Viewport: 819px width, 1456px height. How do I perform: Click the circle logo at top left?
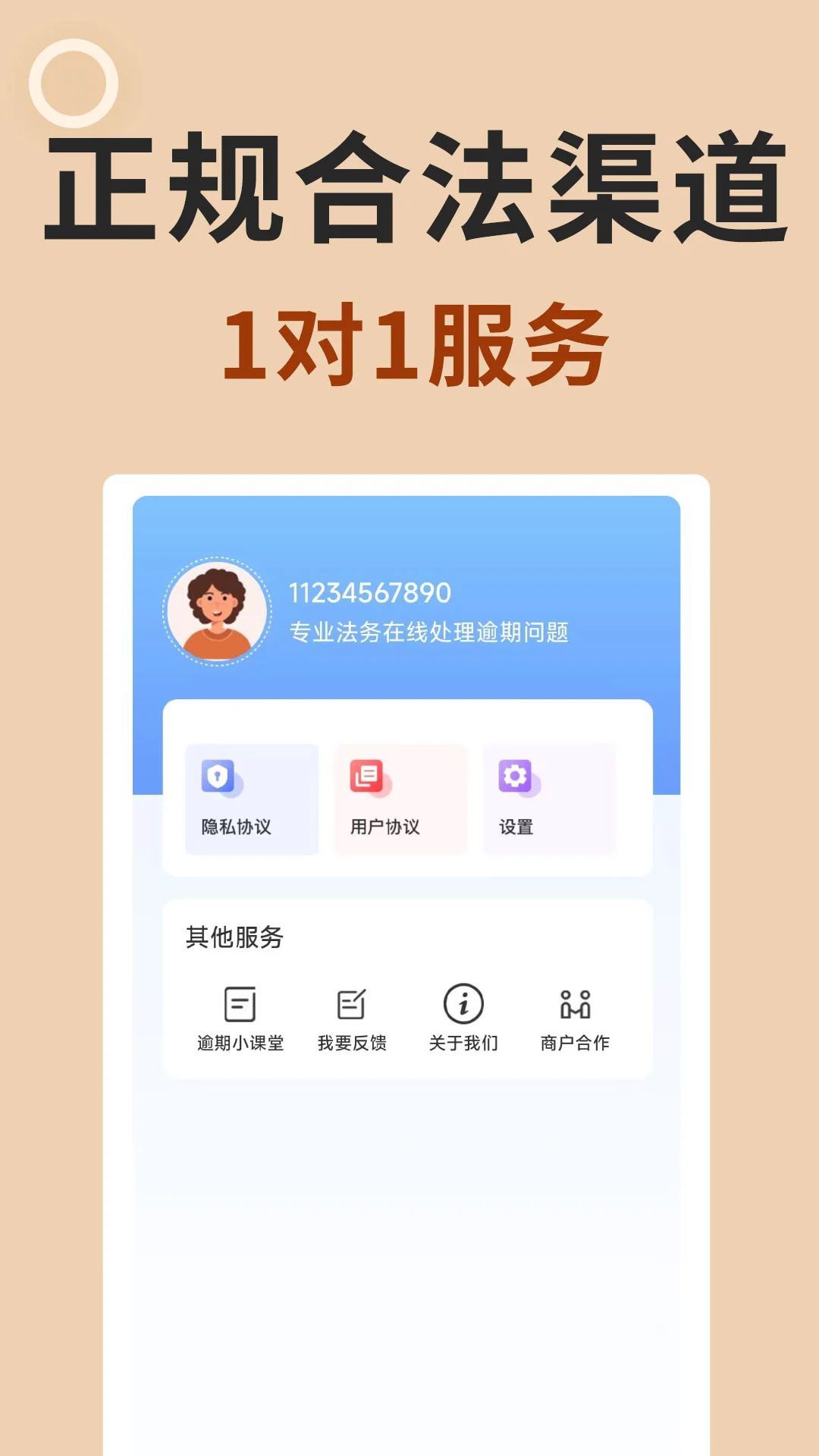[74, 85]
